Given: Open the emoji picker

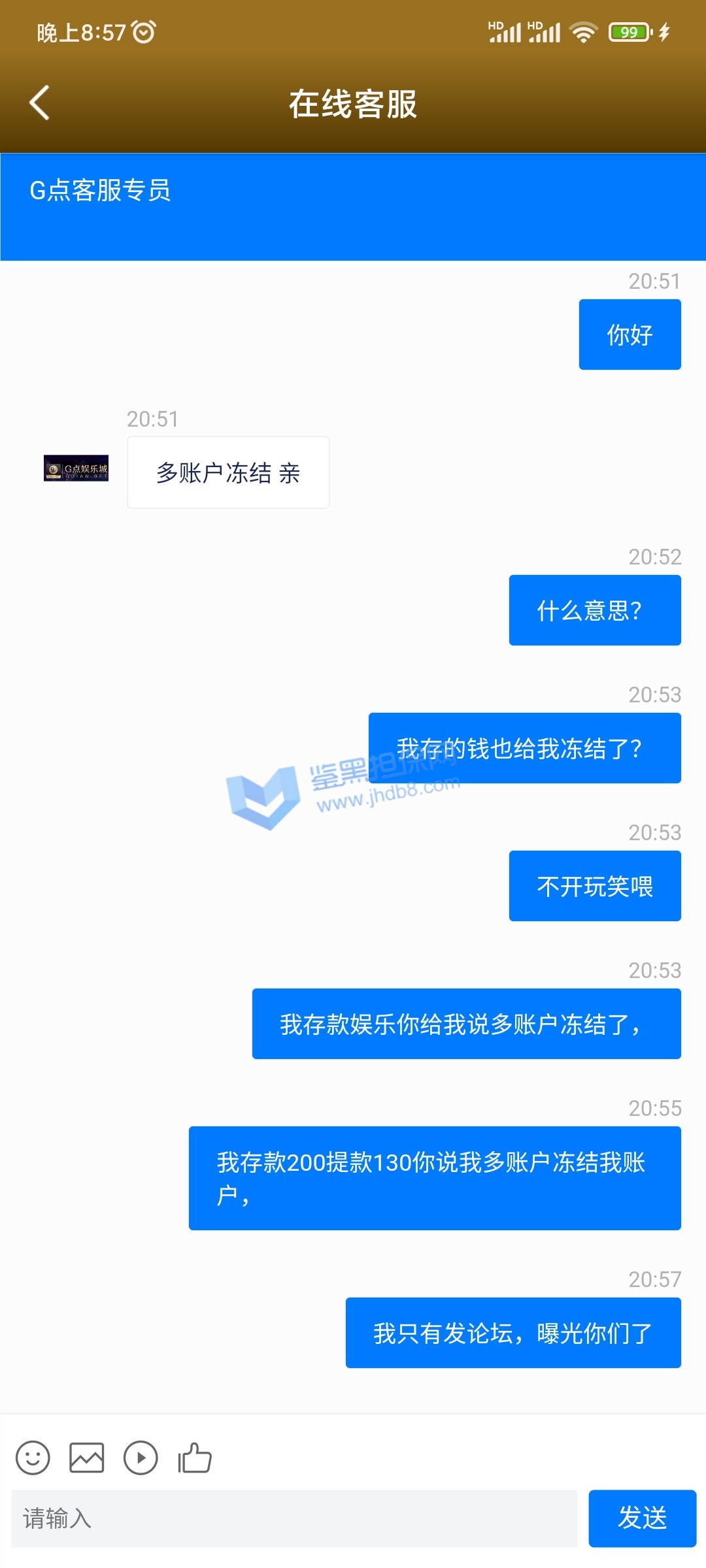Looking at the screenshot, I should pos(33,1458).
